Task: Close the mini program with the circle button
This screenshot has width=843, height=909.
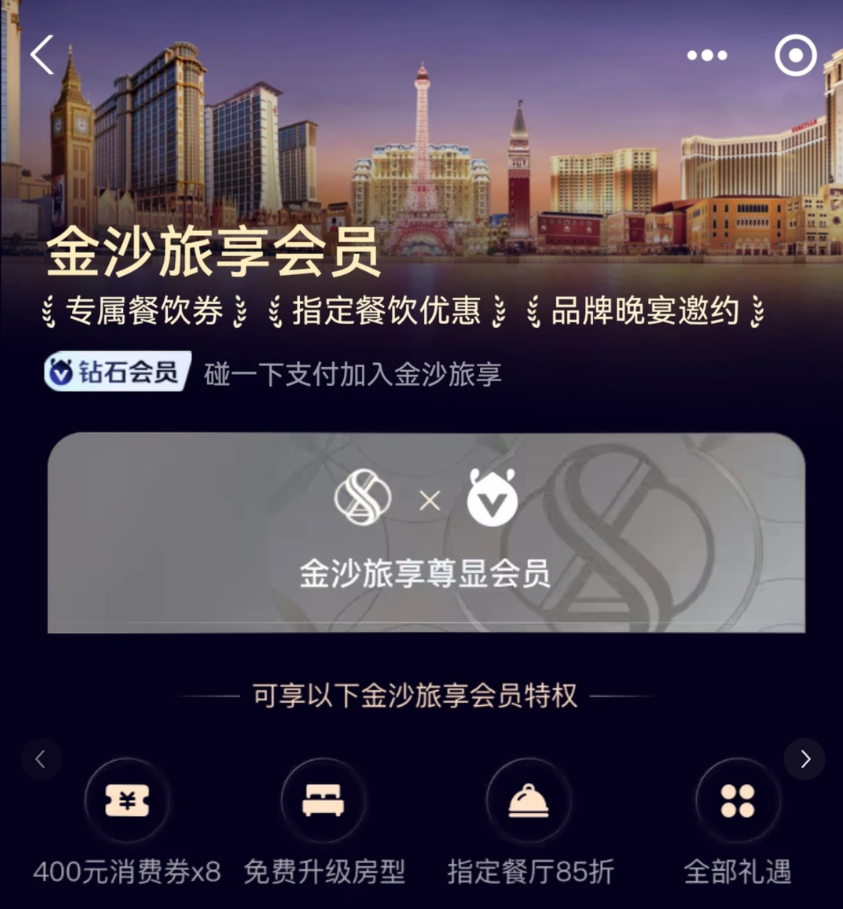Action: pos(796,56)
